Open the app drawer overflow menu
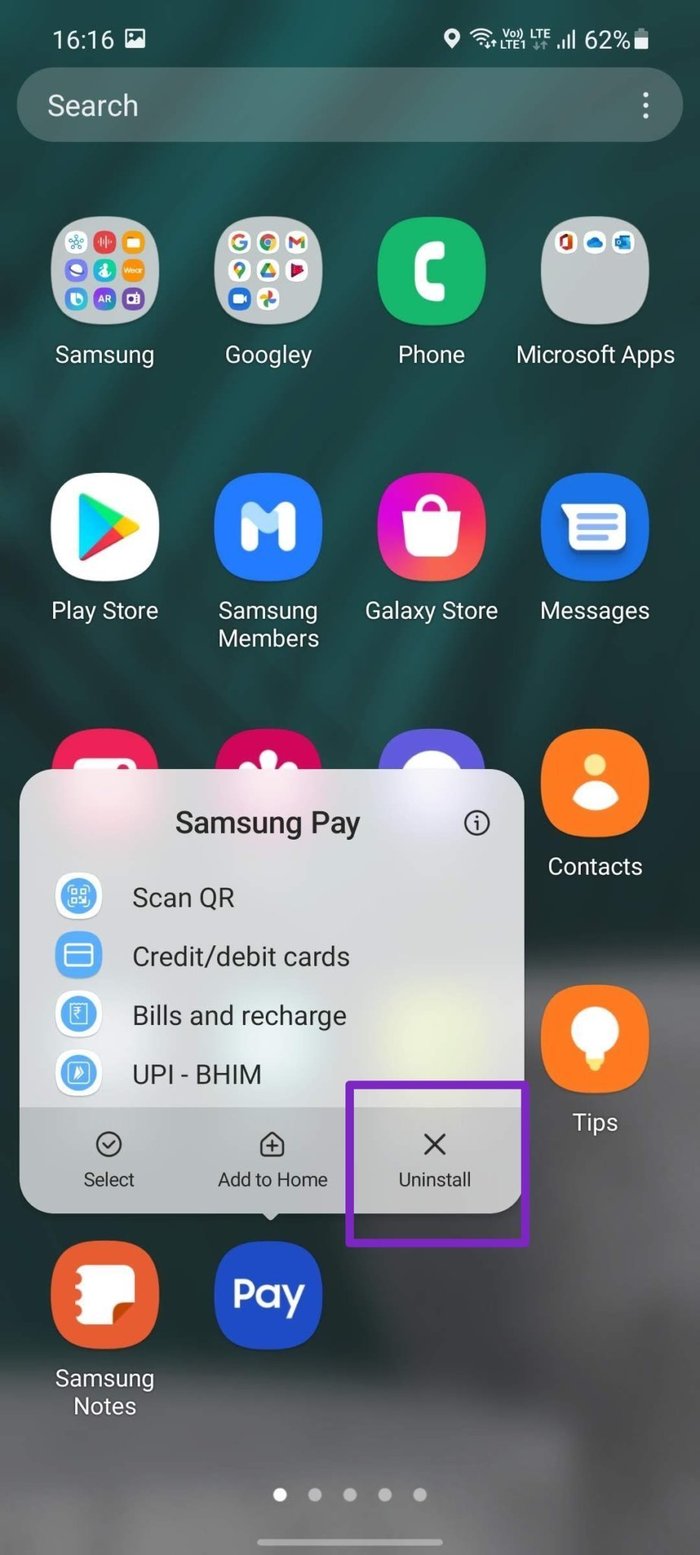 (645, 105)
